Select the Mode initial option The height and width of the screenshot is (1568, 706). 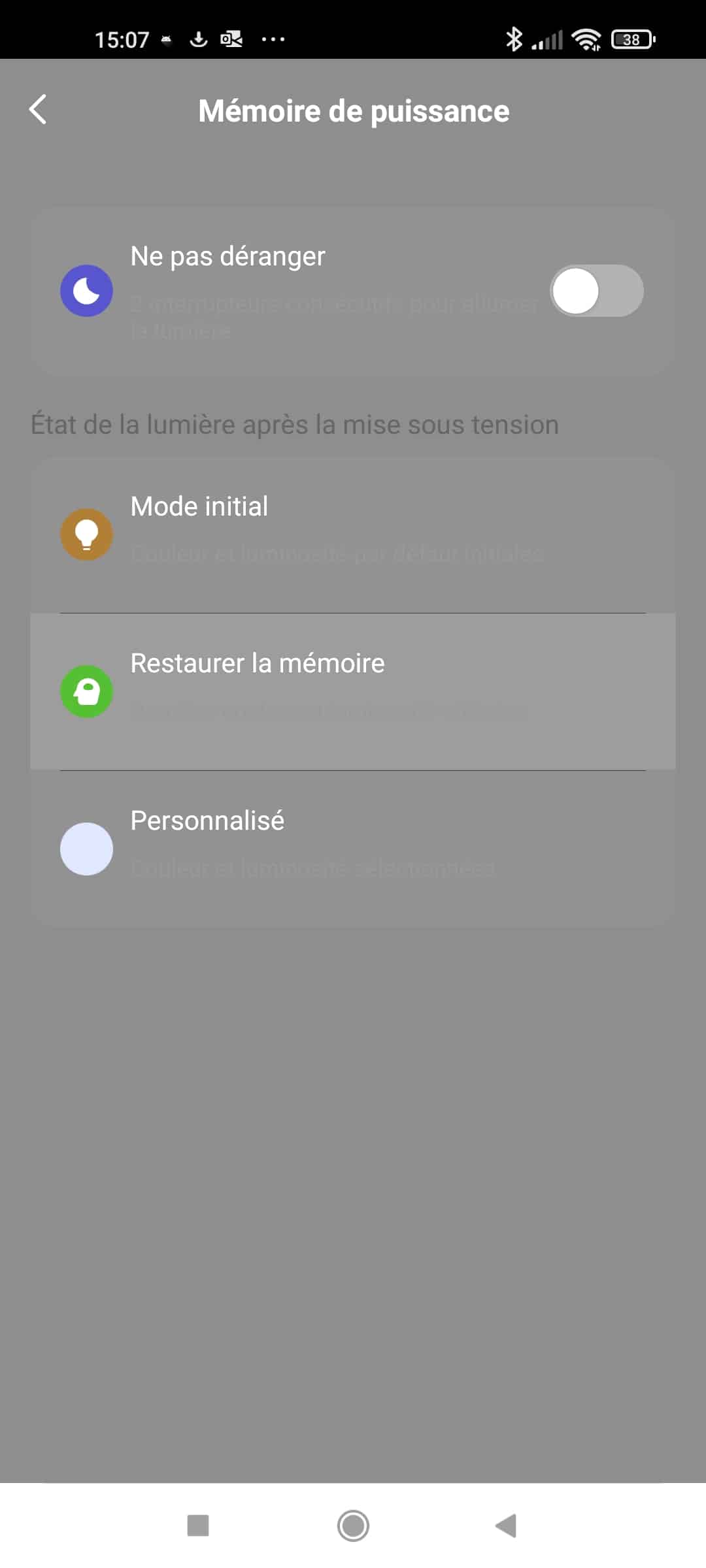tap(353, 534)
